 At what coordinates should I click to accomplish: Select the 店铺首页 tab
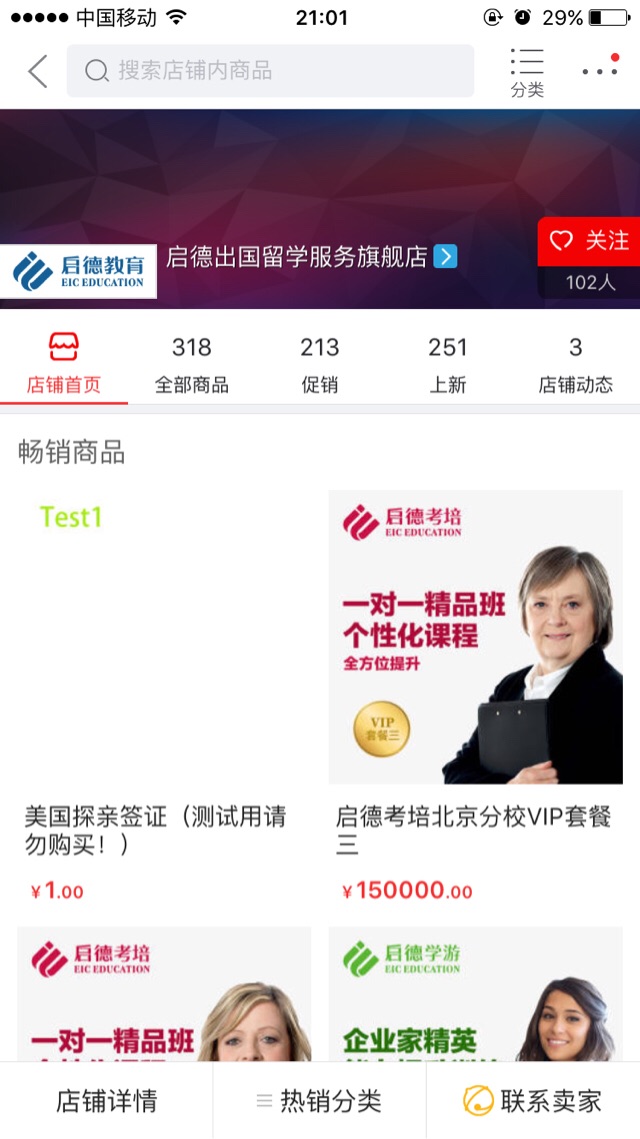point(64,364)
